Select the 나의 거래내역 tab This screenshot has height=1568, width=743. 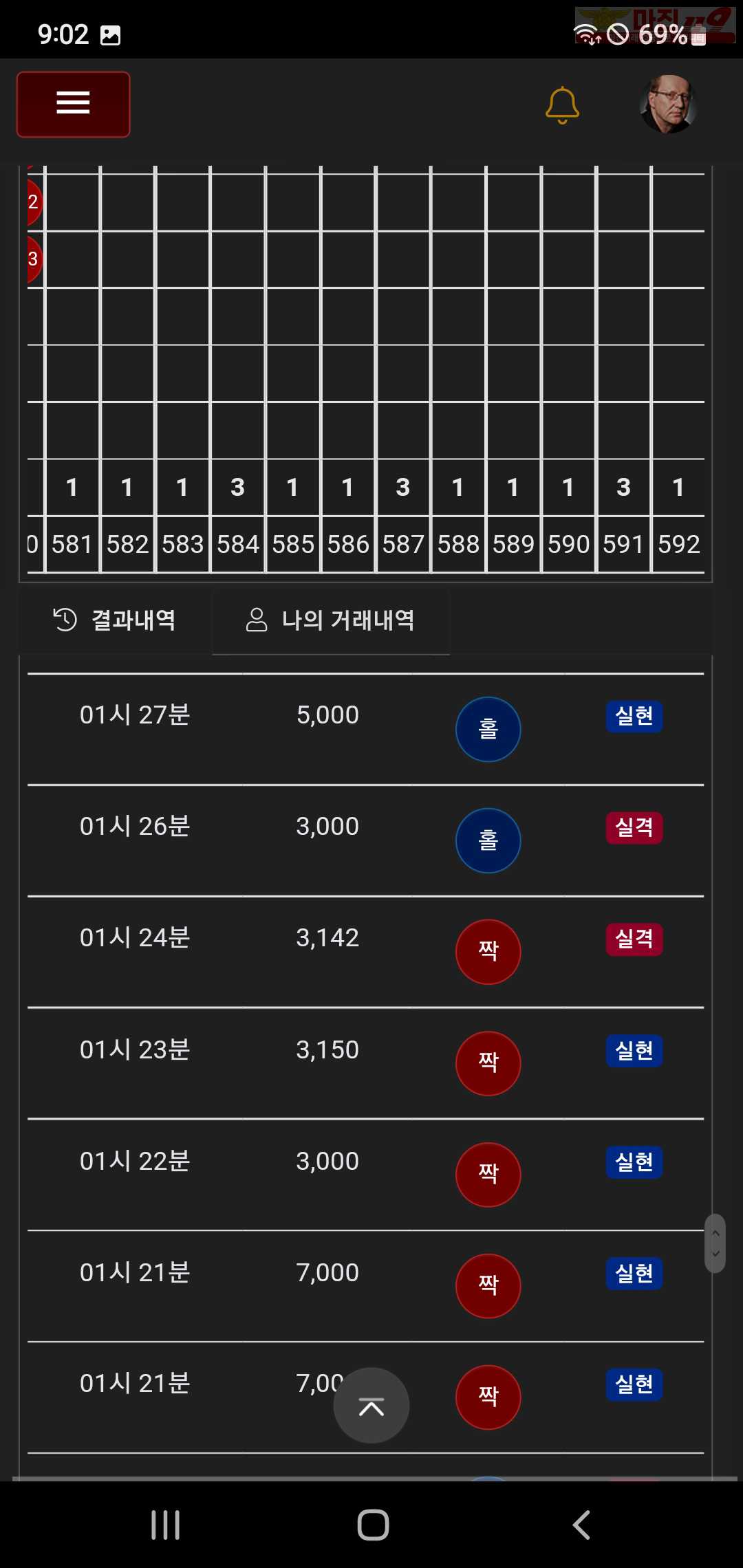click(331, 620)
